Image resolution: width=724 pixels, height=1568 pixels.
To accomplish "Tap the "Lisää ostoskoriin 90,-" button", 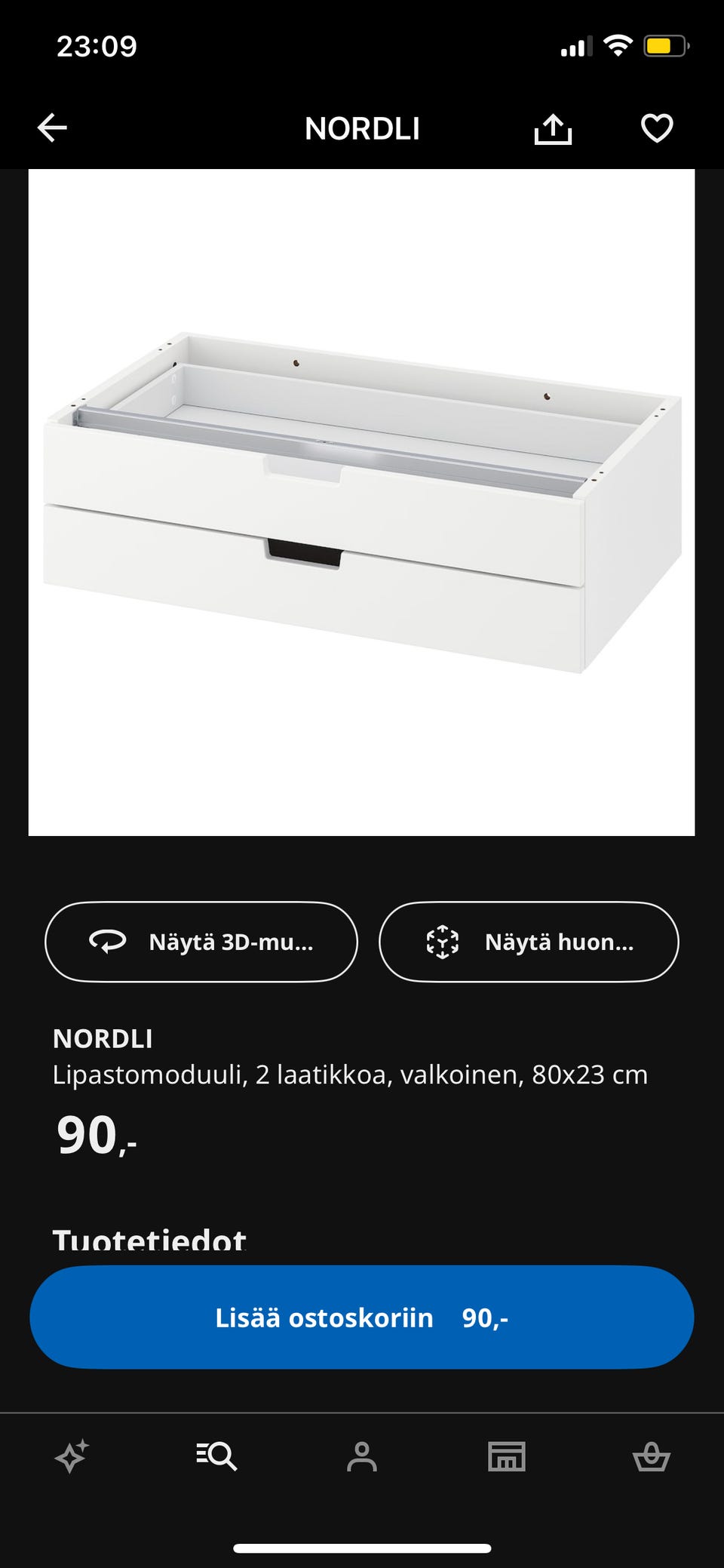I will [x=362, y=1317].
